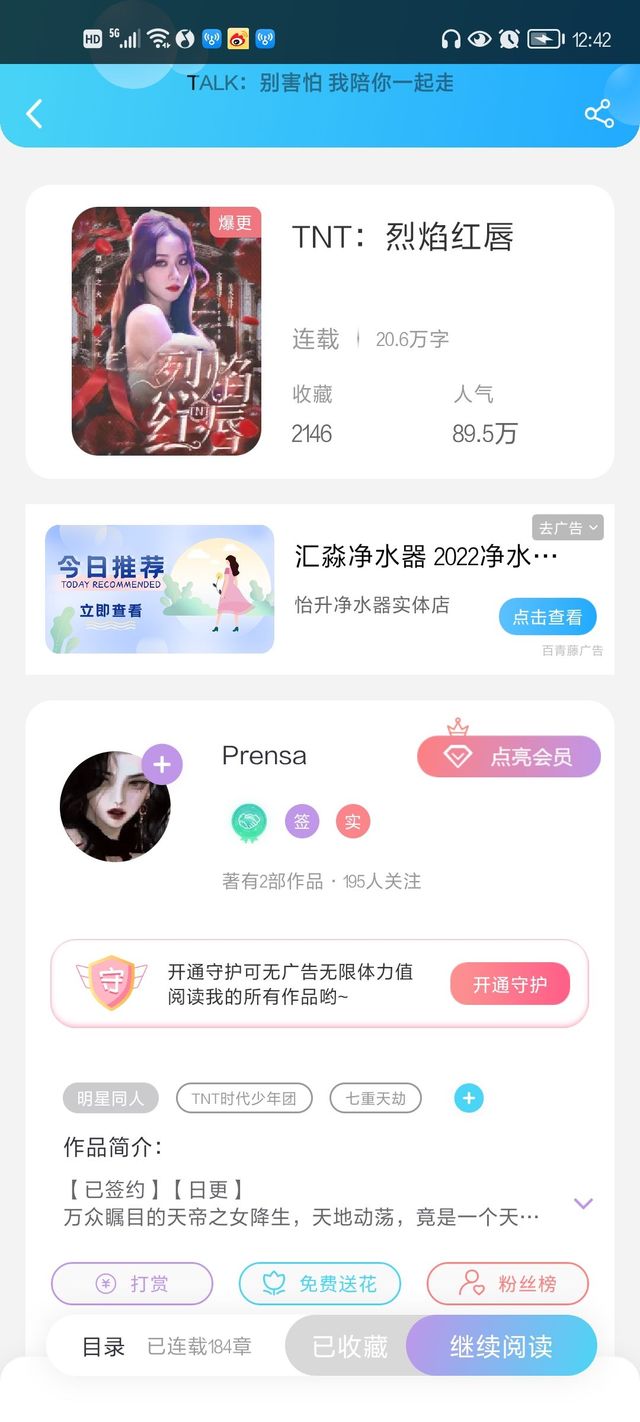Go back using the top-left arrow
The height and width of the screenshot is (1422, 640).
34,114
